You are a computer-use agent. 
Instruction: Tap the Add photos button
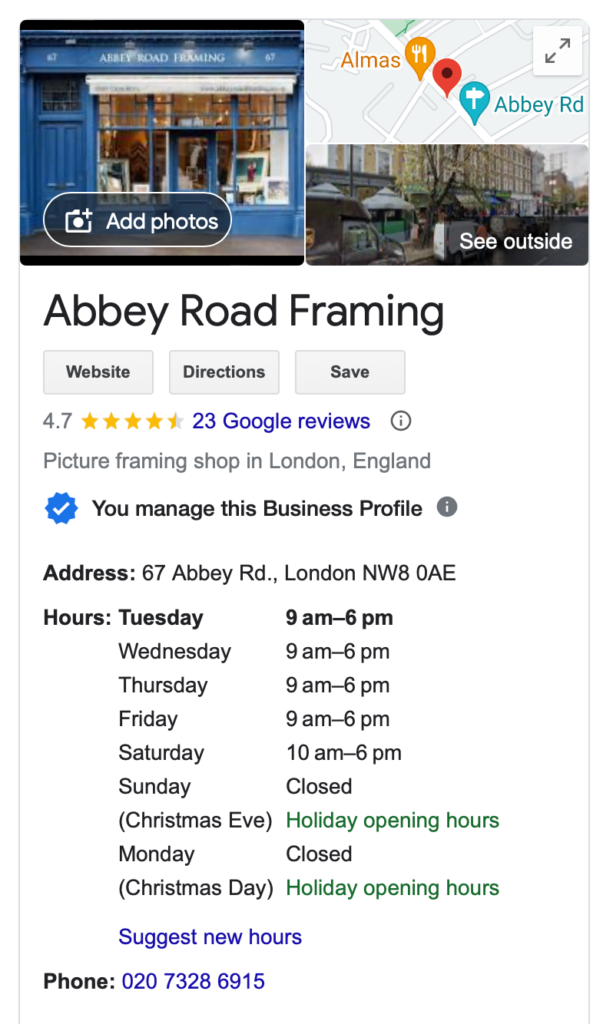137,221
